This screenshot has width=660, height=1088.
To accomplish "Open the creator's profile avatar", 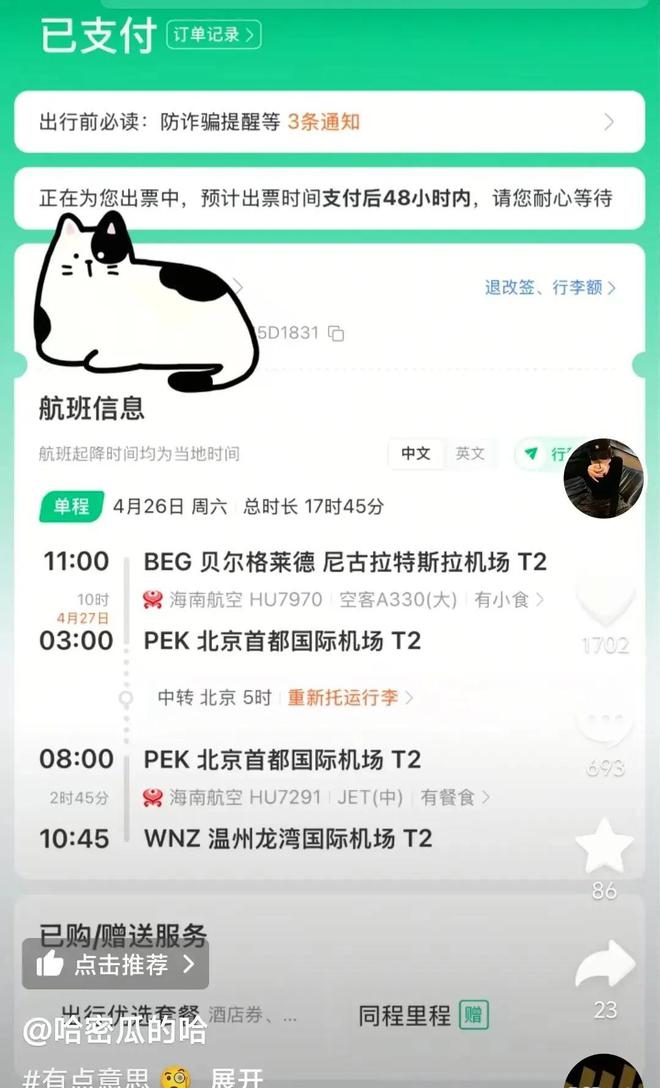I will (x=604, y=478).
